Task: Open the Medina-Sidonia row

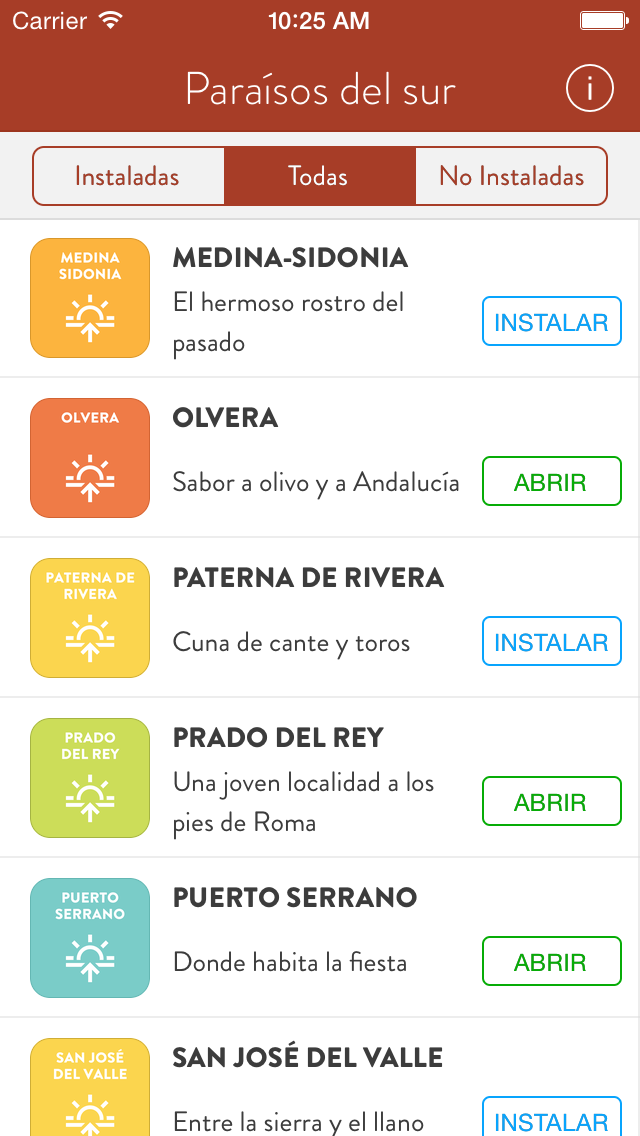Action: coord(300,299)
